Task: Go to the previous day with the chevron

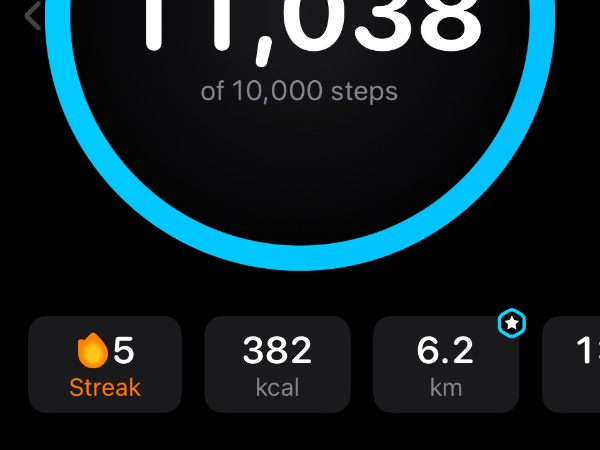Action: (x=33, y=16)
